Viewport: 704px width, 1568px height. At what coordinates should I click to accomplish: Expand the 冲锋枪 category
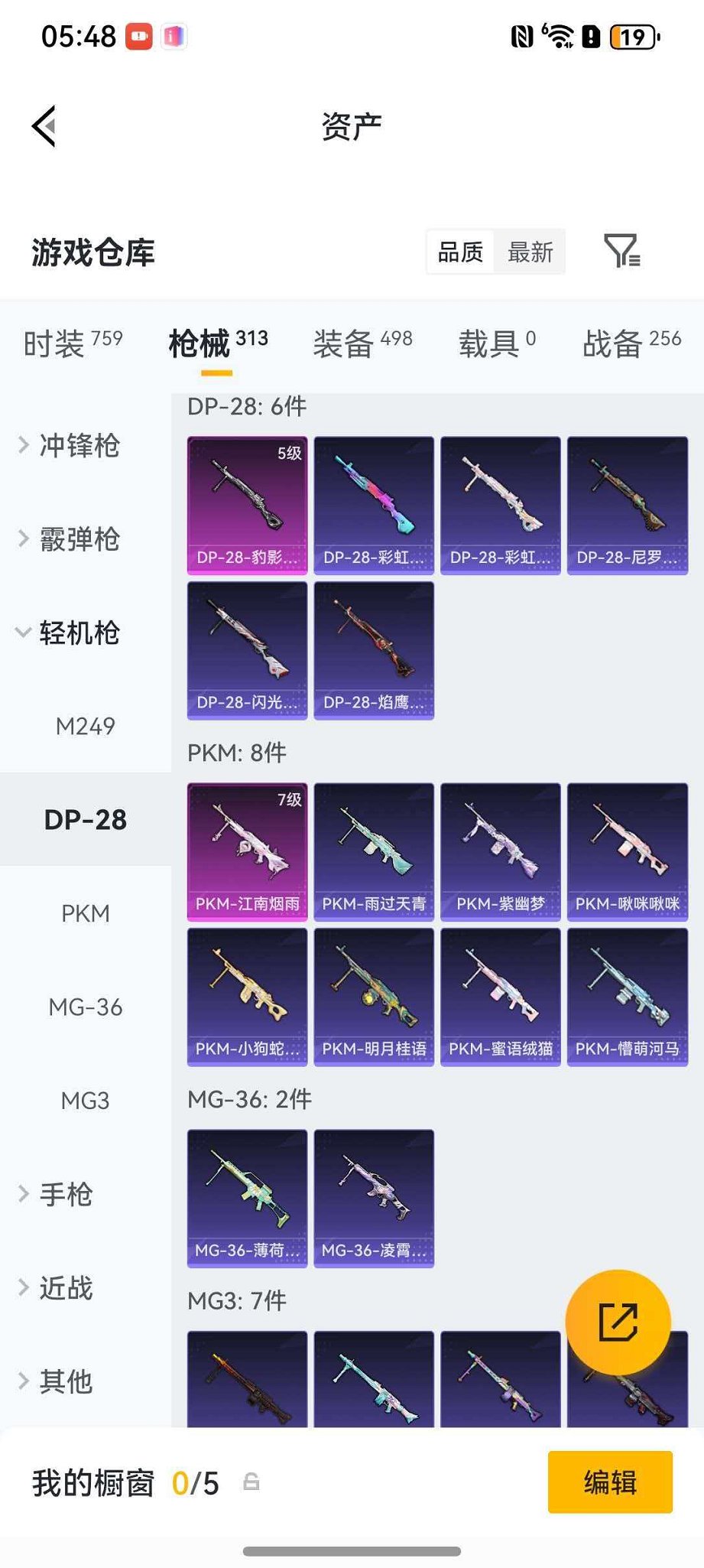click(x=79, y=445)
